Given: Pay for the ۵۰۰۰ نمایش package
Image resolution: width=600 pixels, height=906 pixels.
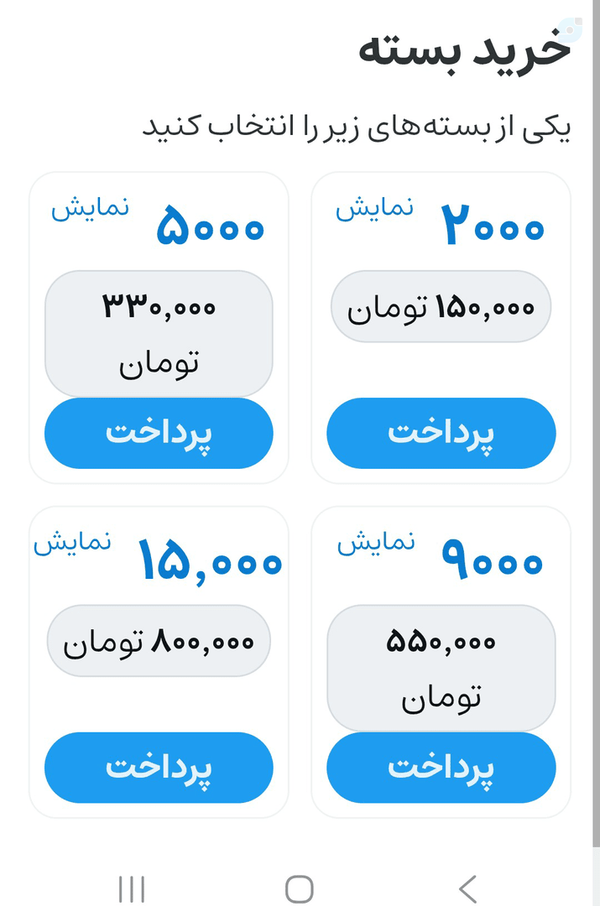Looking at the screenshot, I should (x=159, y=433).
